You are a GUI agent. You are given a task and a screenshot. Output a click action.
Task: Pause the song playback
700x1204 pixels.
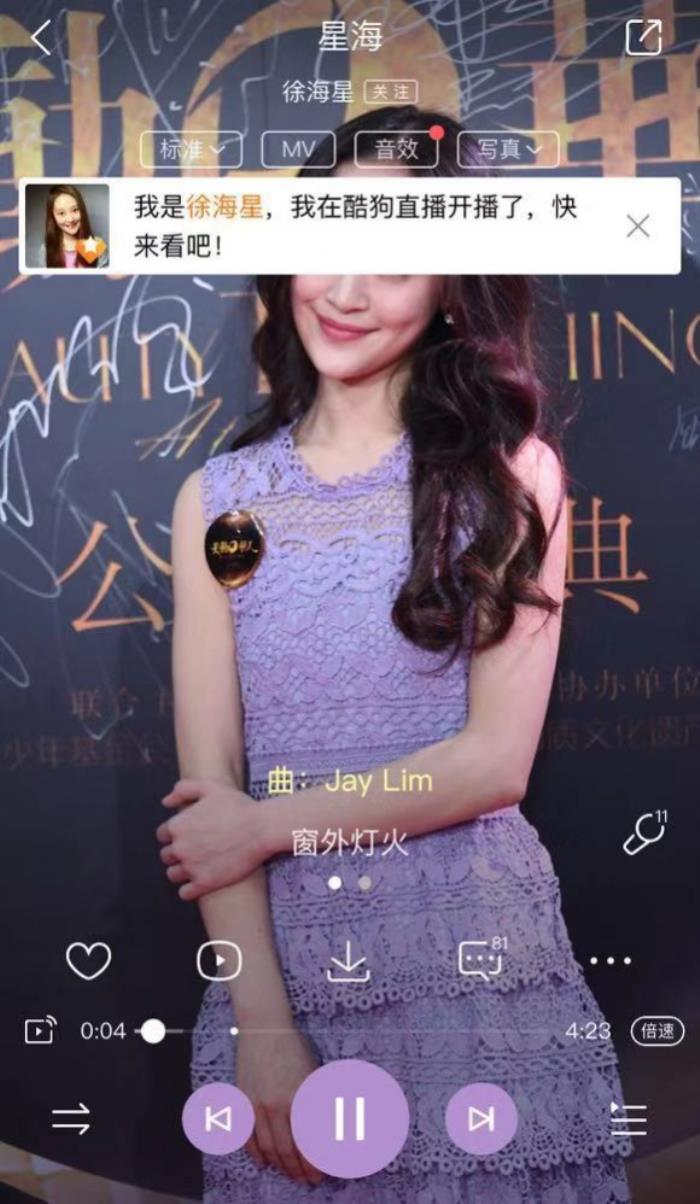349,1118
